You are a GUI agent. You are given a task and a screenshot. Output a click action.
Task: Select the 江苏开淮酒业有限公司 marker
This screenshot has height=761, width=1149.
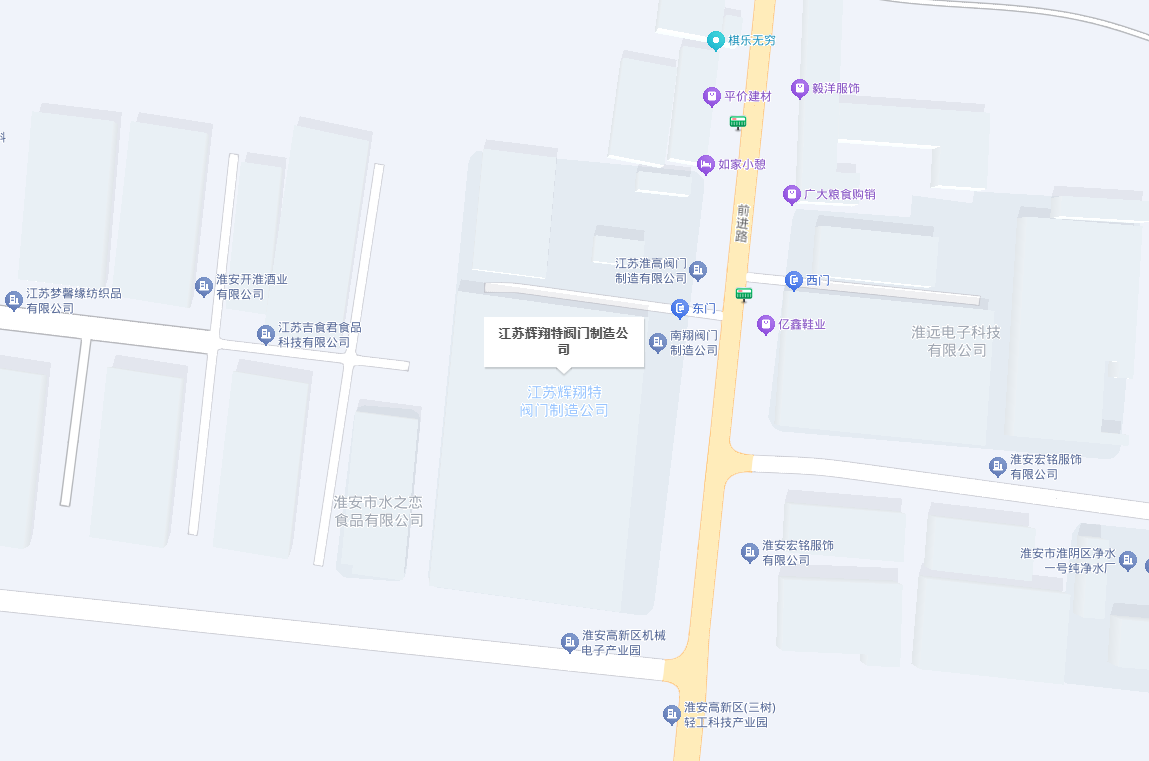pyautogui.click(x=203, y=288)
